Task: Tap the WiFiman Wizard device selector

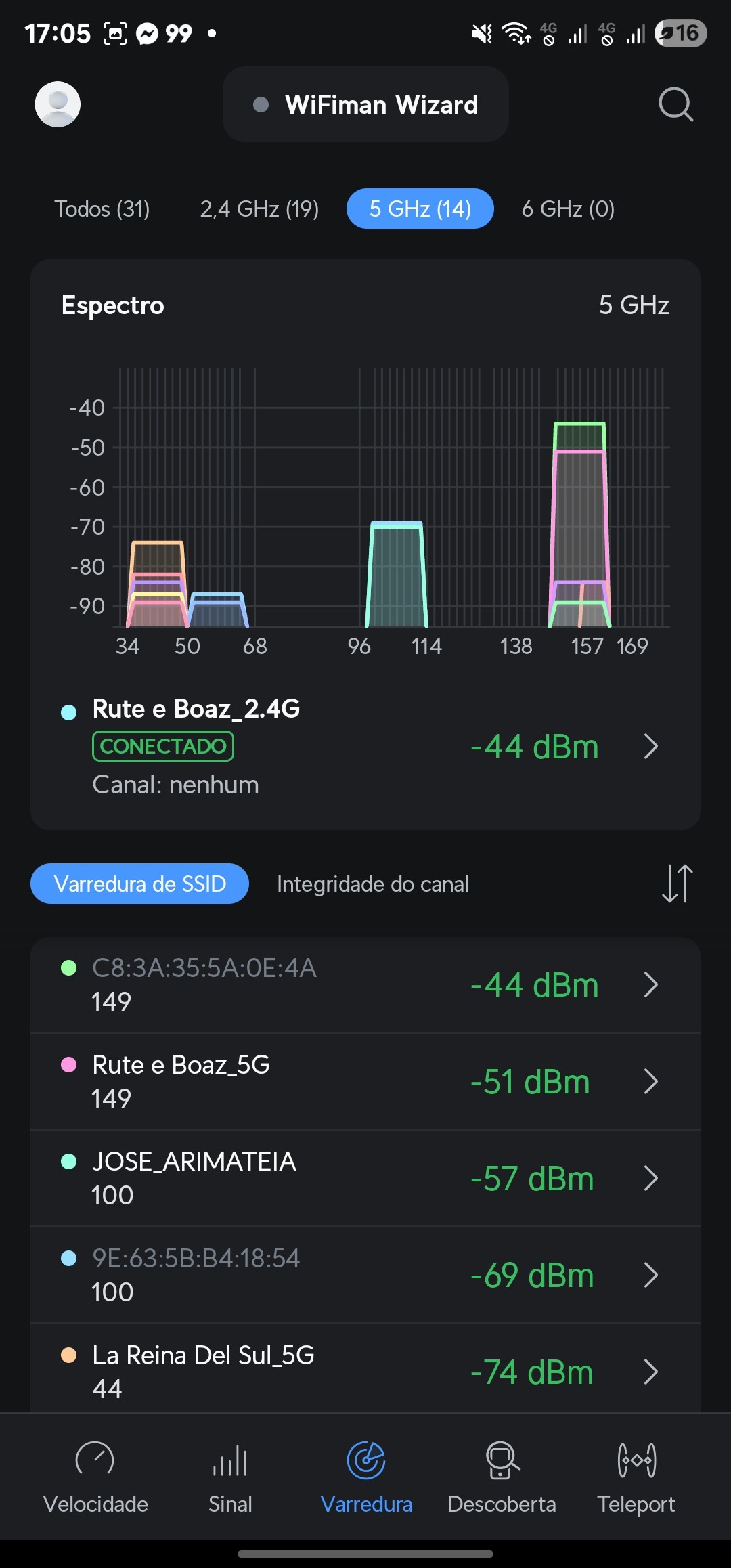Action: (365, 104)
